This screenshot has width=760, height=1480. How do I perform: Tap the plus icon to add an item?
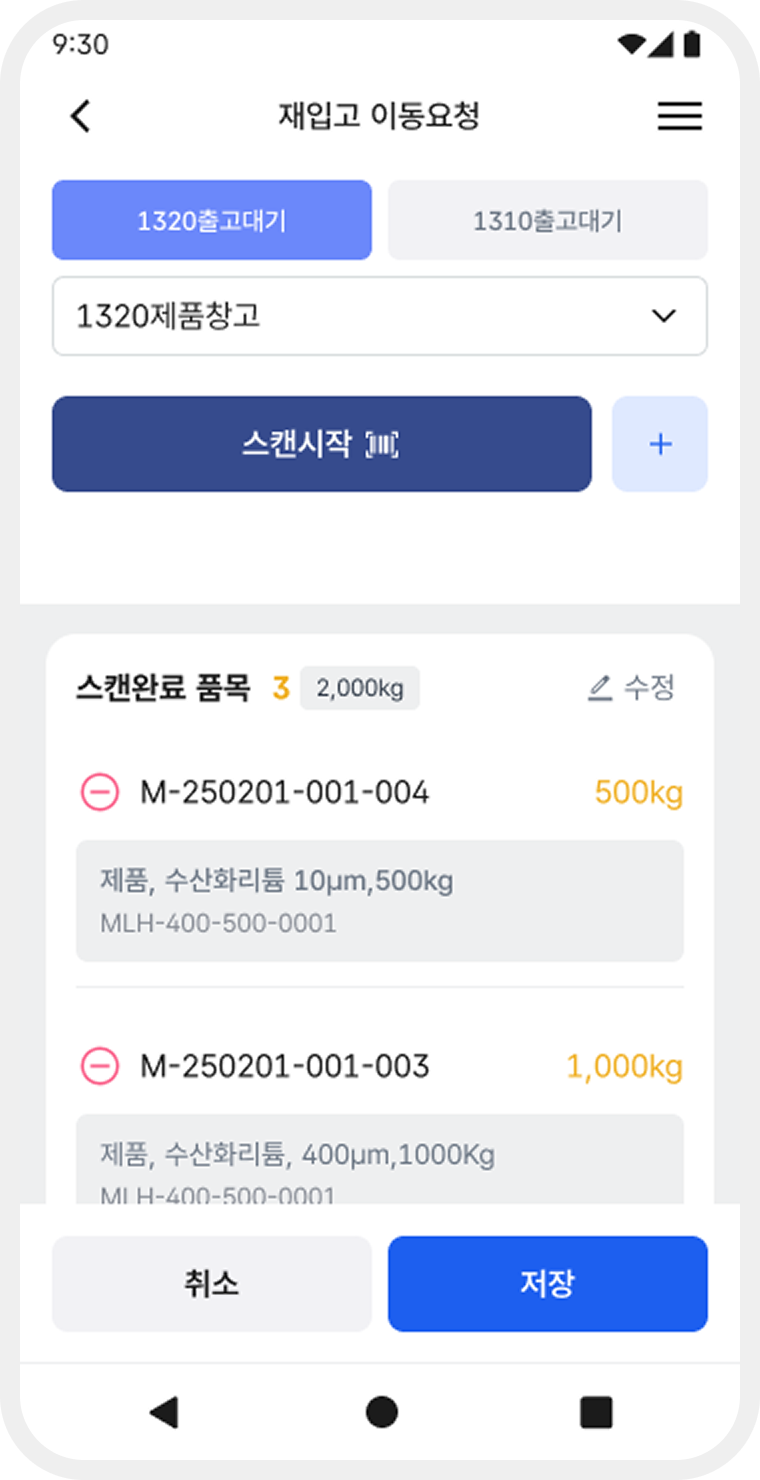[659, 444]
